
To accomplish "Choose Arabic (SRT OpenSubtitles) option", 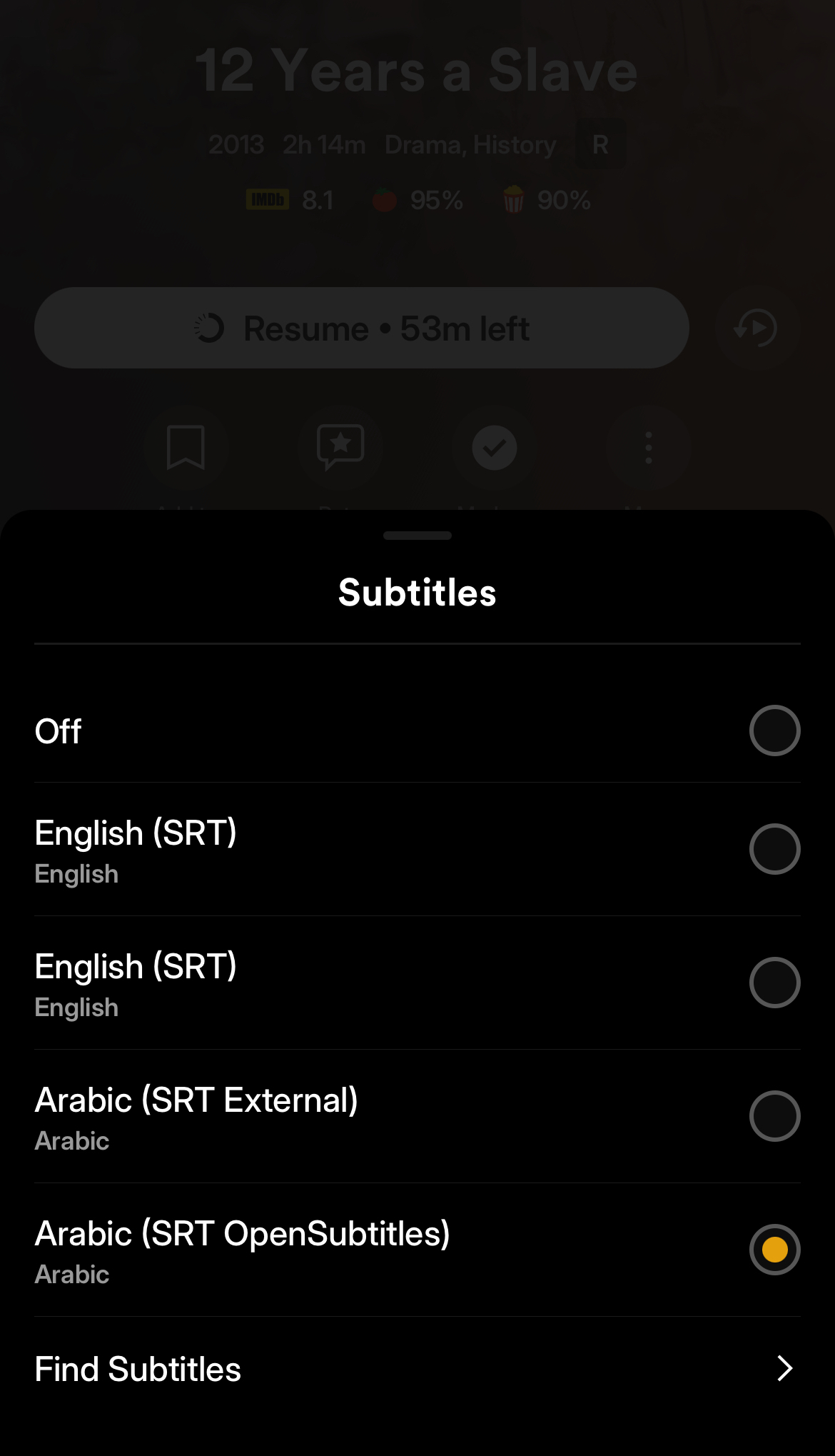I will pos(417,1250).
